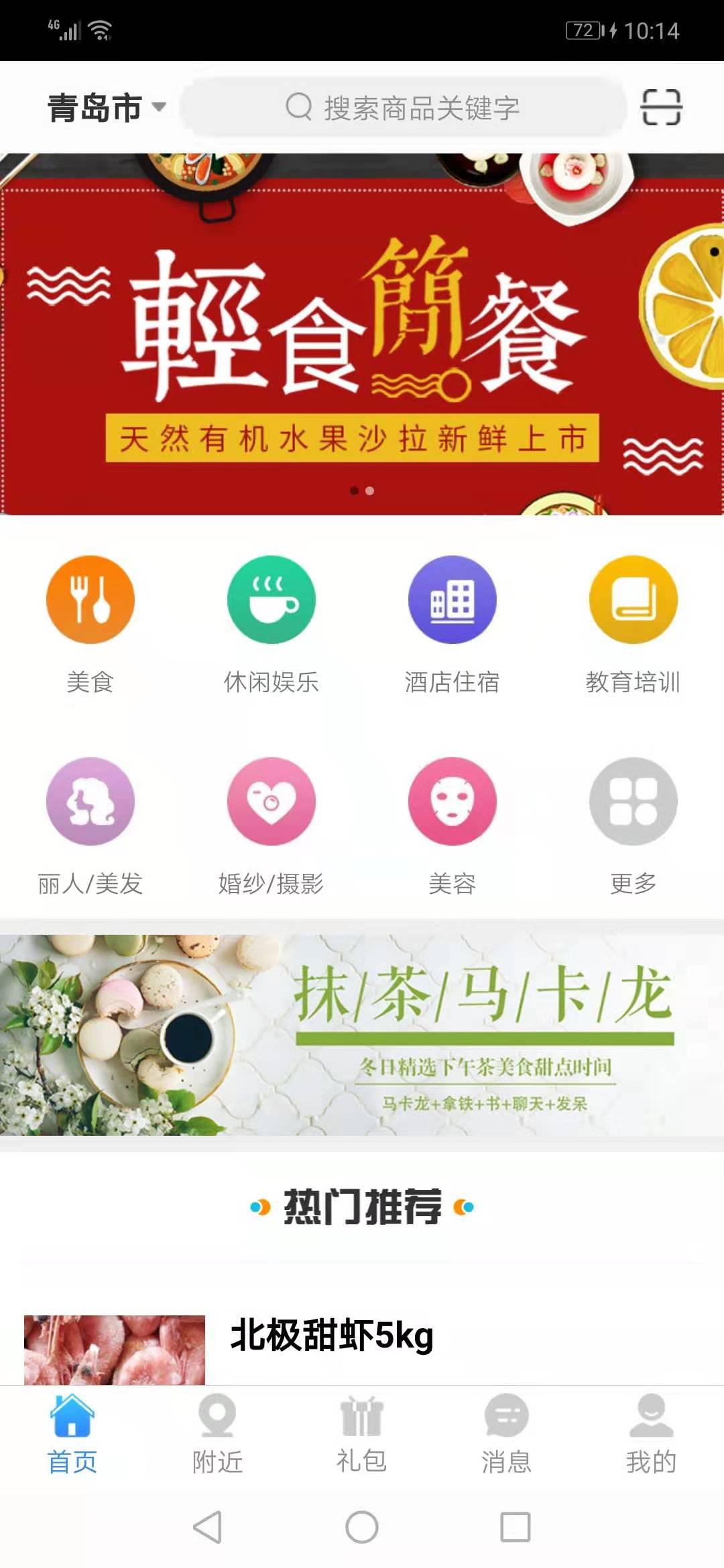The height and width of the screenshot is (1568, 724).
Task: Go to the 我的 tab
Action: 652,1433
